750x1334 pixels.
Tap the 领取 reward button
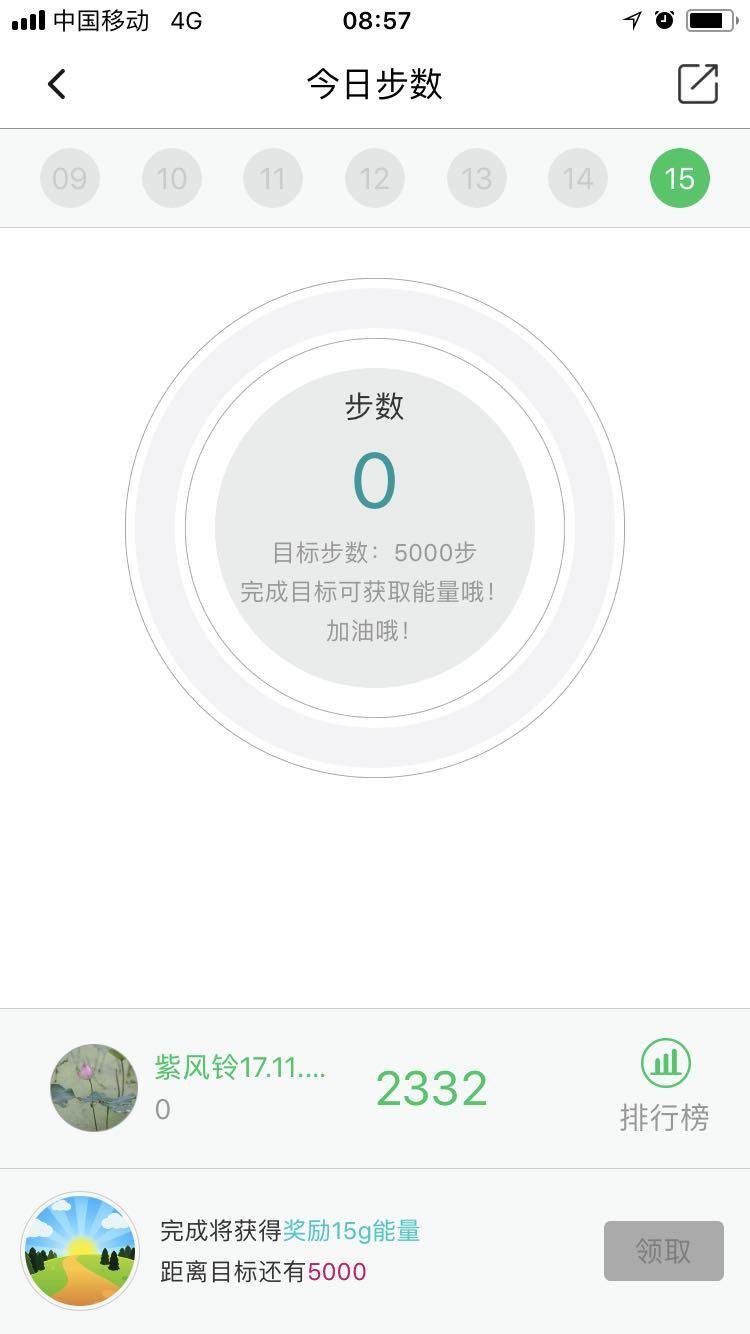coord(663,1250)
